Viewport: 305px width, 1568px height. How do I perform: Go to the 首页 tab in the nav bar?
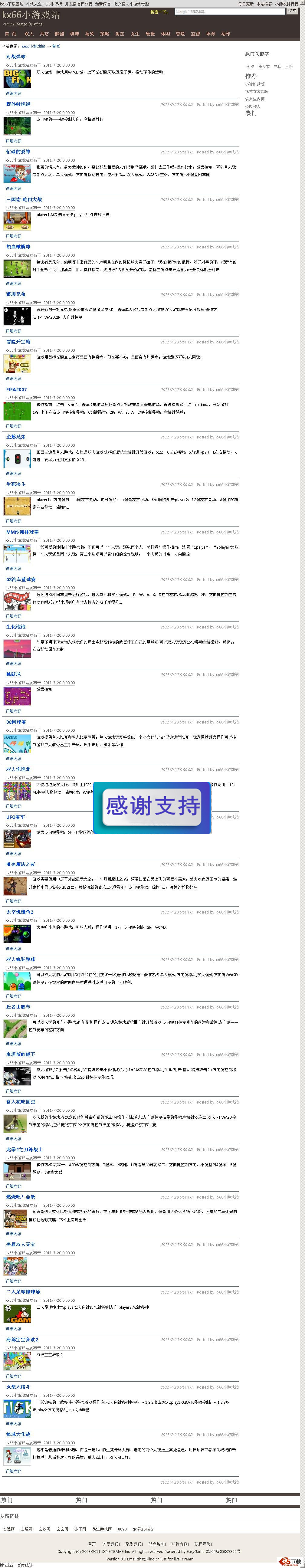pos(10,34)
